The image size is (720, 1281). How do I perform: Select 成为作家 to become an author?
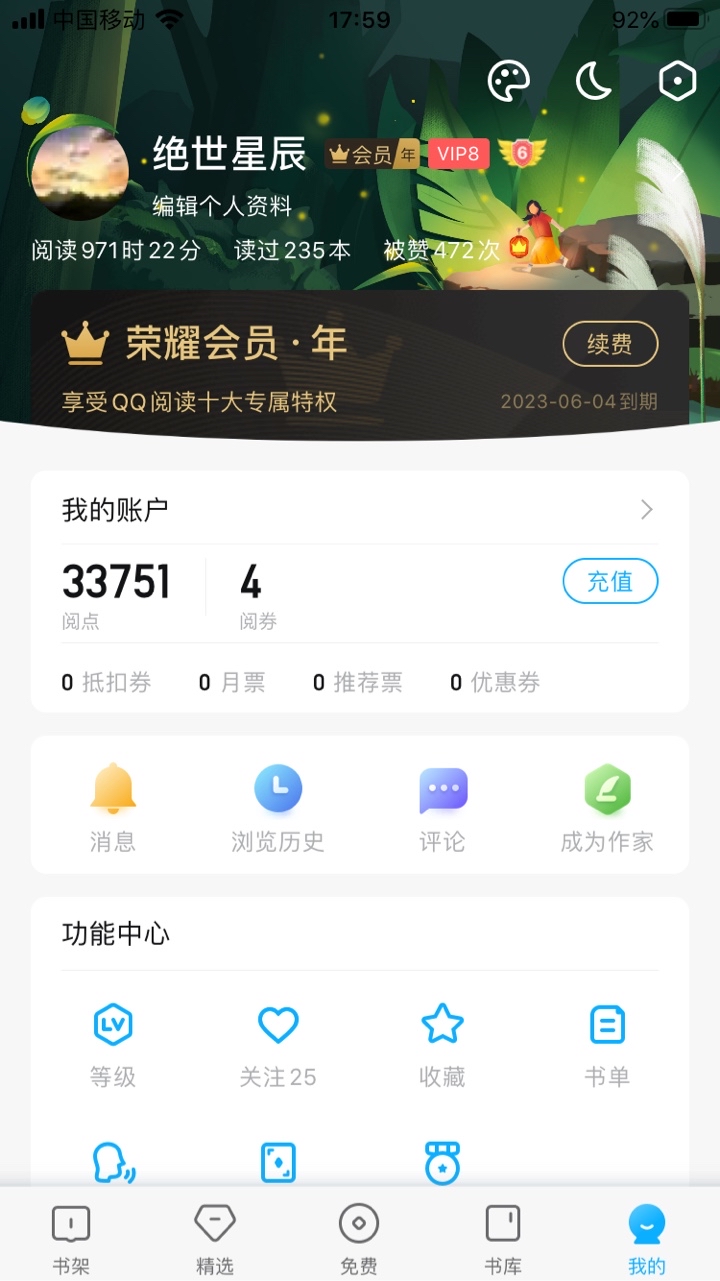pos(607,808)
